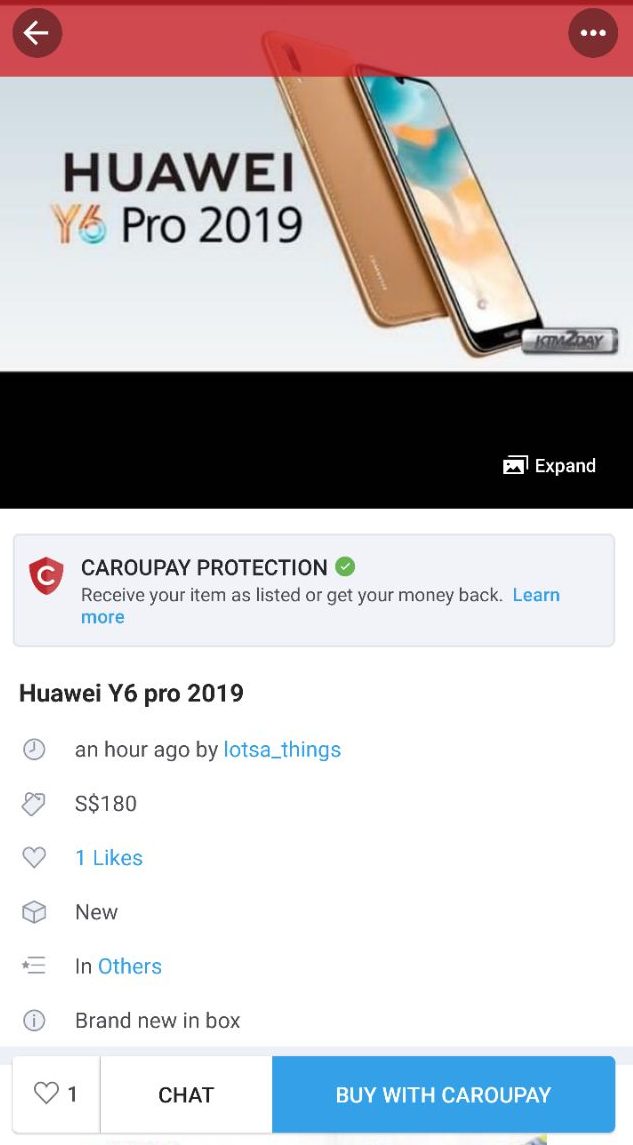Open seller lotsa_things profile

tap(282, 750)
